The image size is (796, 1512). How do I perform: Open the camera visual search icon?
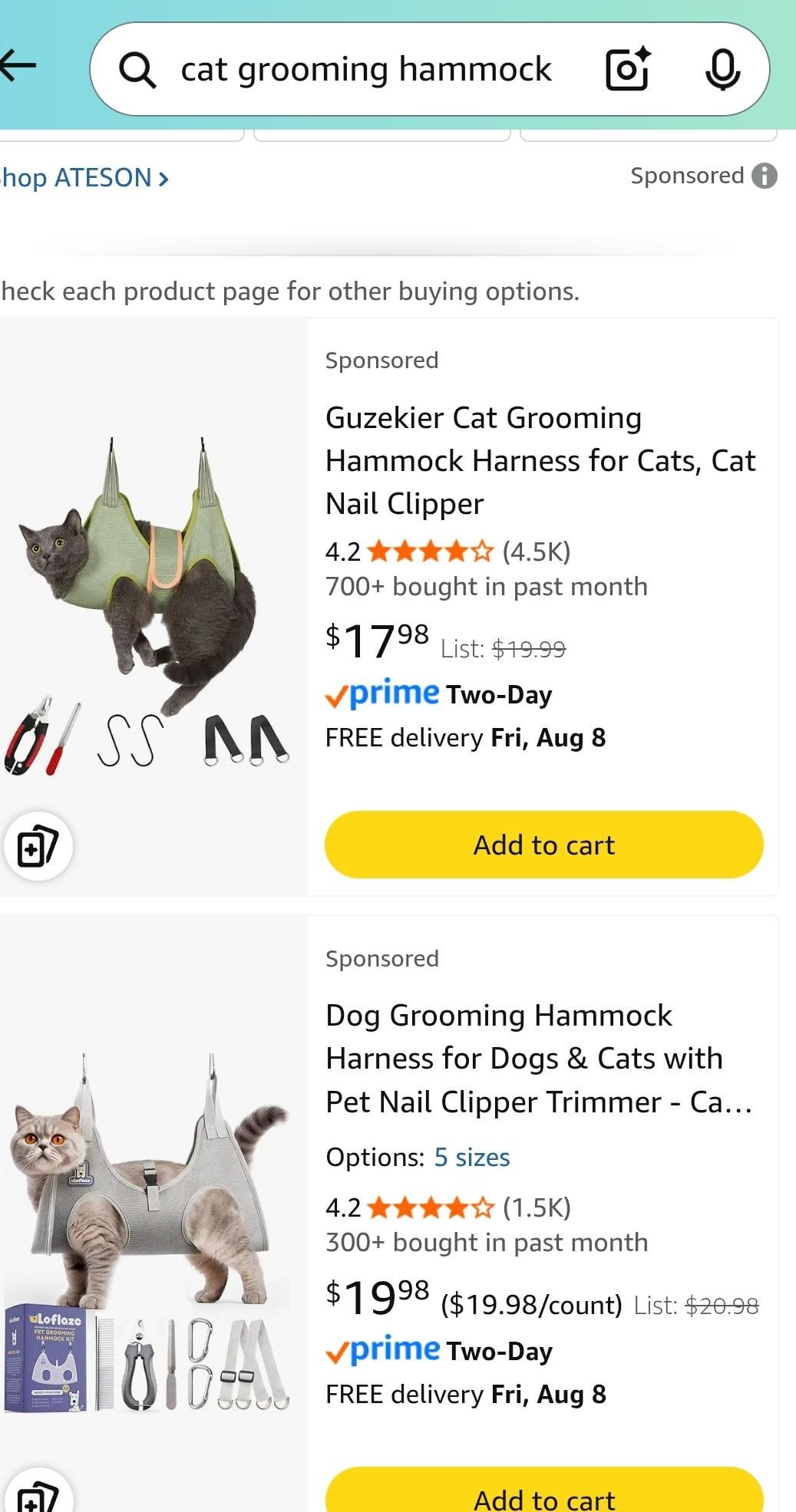[x=626, y=68]
